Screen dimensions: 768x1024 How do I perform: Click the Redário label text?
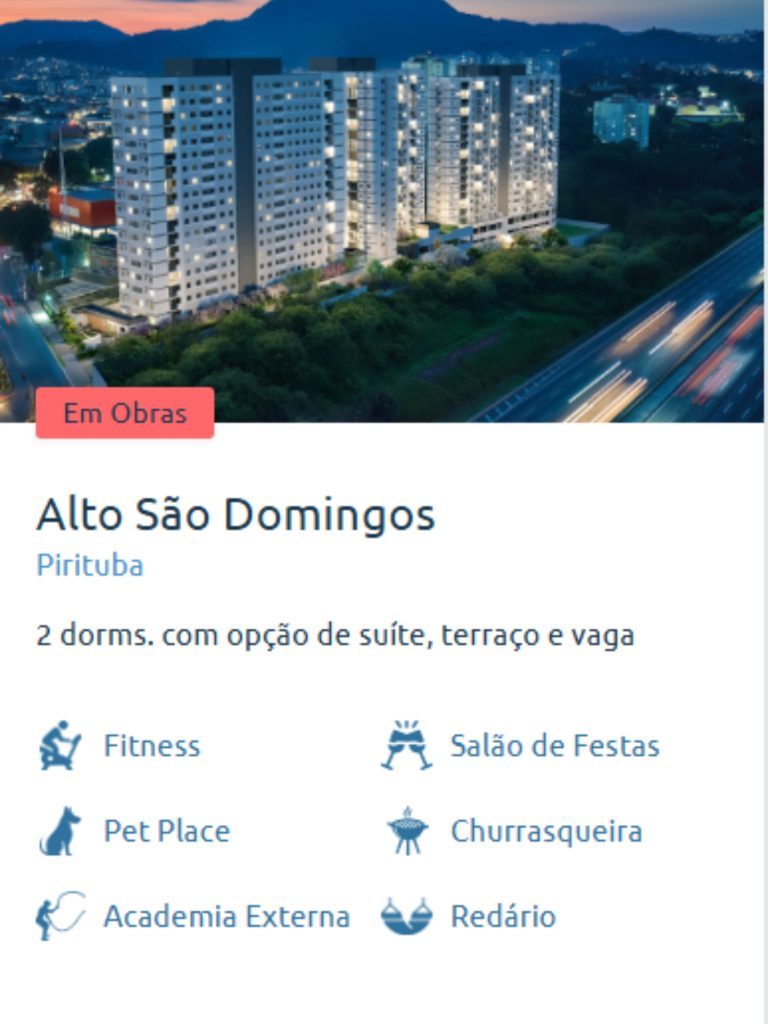tap(505, 916)
